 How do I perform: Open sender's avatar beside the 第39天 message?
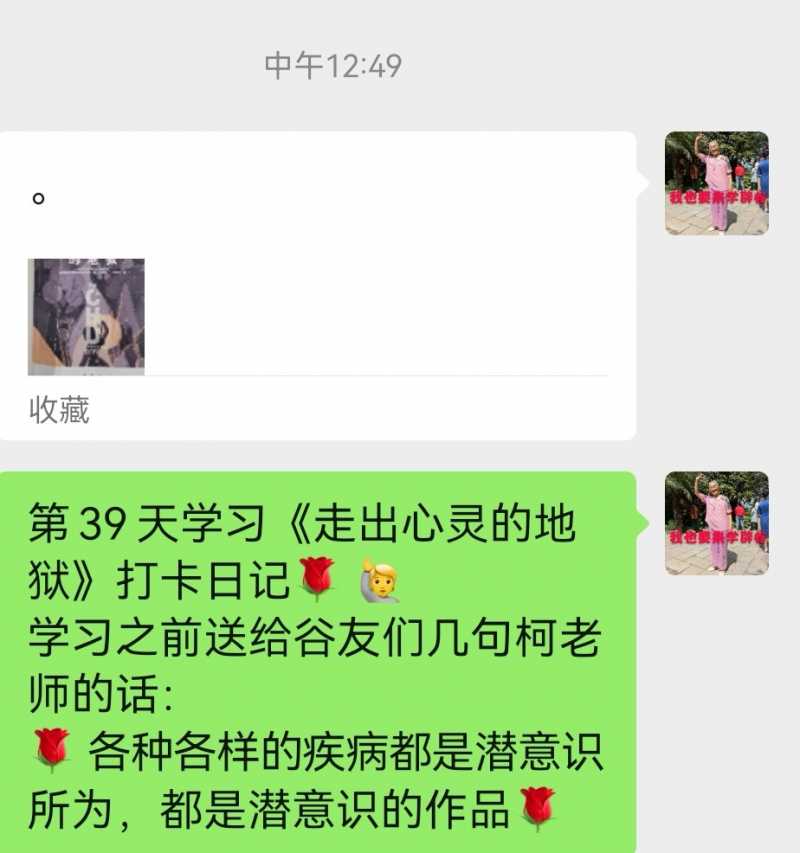pos(716,523)
